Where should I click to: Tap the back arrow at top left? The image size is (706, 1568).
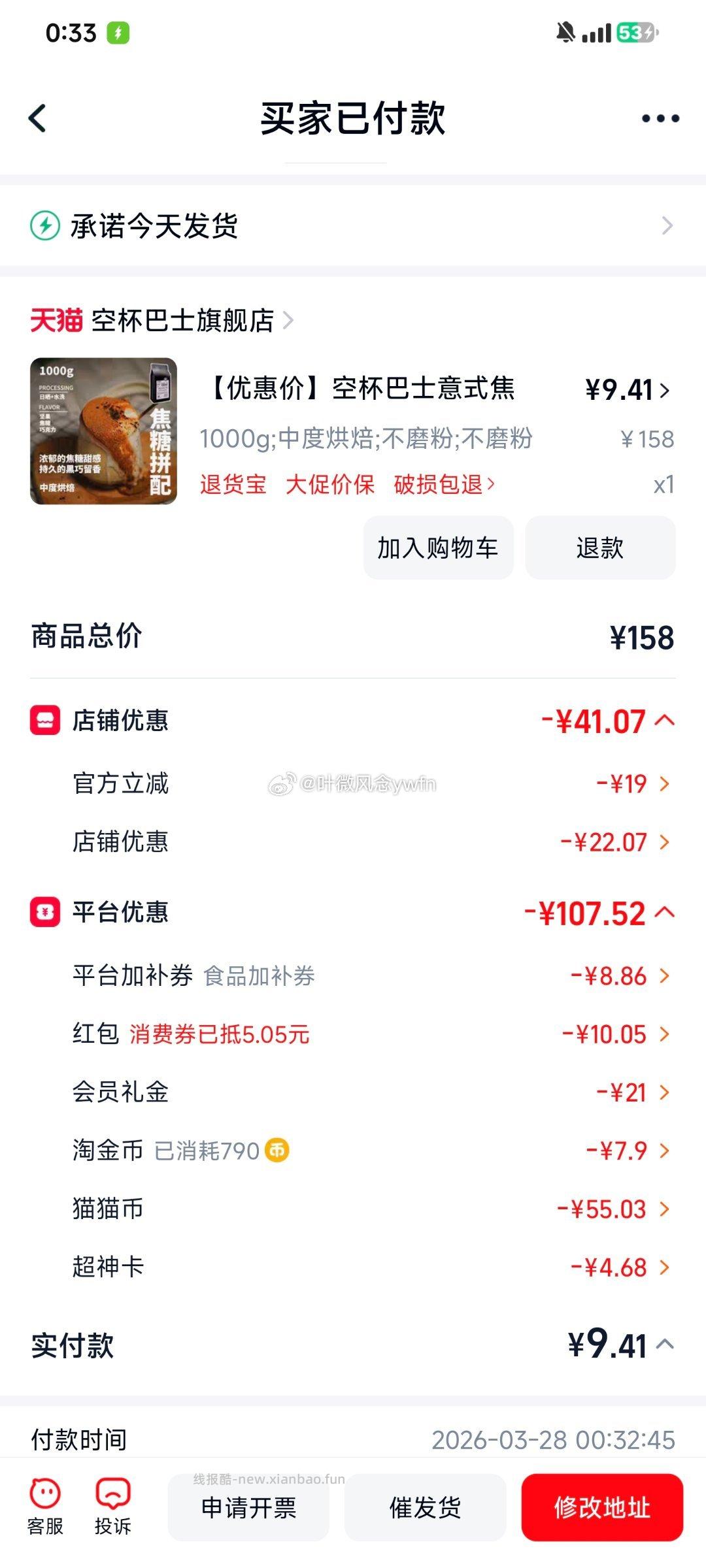click(37, 118)
